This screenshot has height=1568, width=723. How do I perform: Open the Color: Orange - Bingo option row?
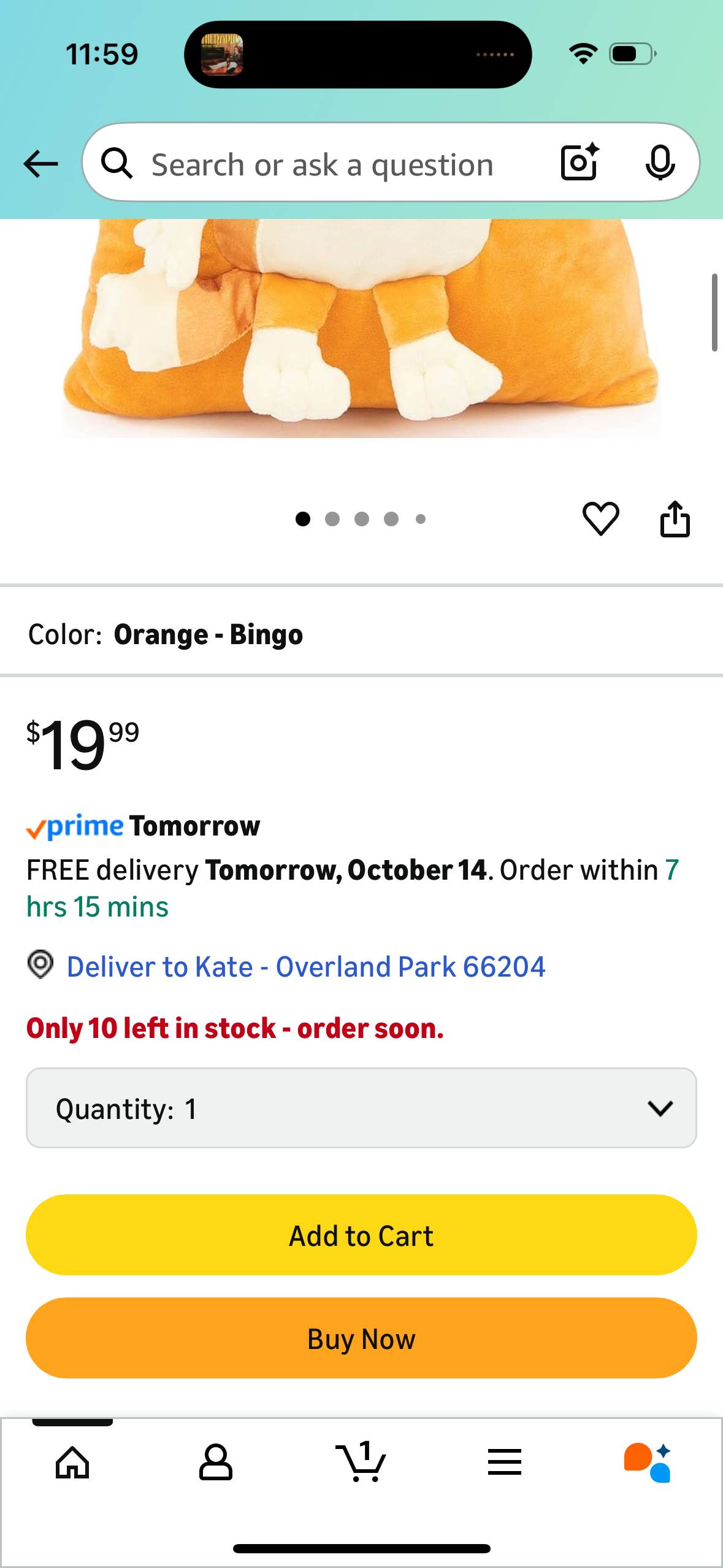click(x=361, y=634)
